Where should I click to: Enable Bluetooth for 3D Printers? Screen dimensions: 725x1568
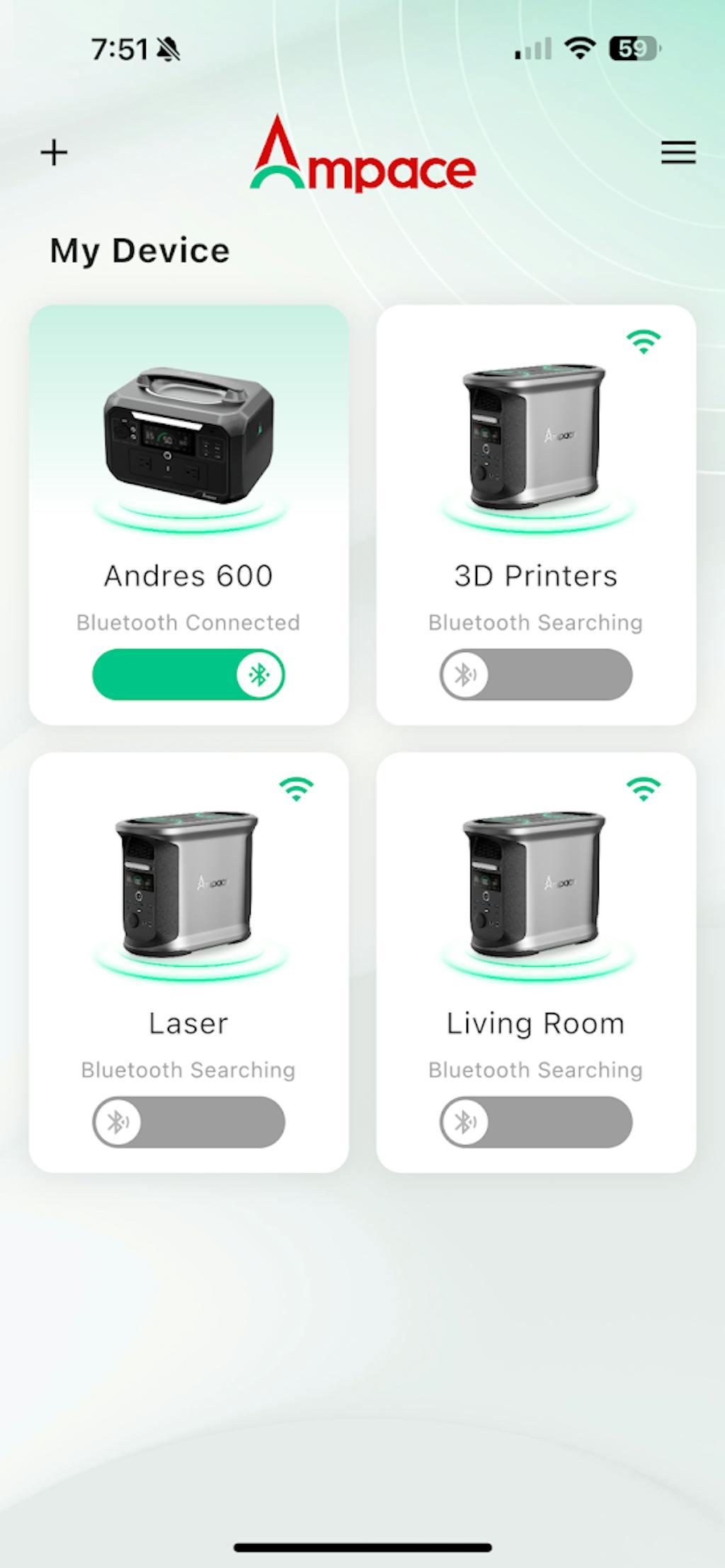click(x=536, y=675)
